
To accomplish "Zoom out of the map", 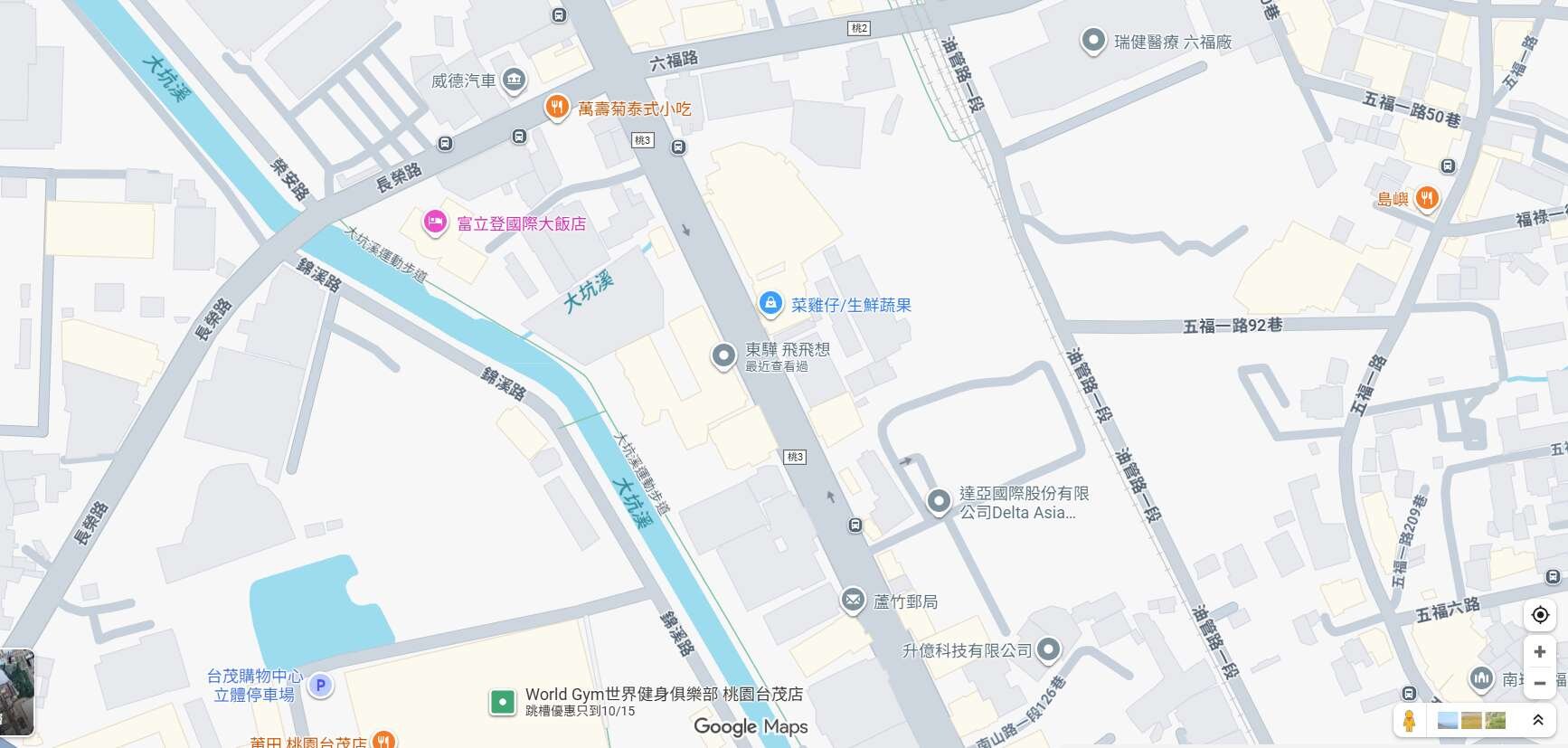I will pos(1539,683).
